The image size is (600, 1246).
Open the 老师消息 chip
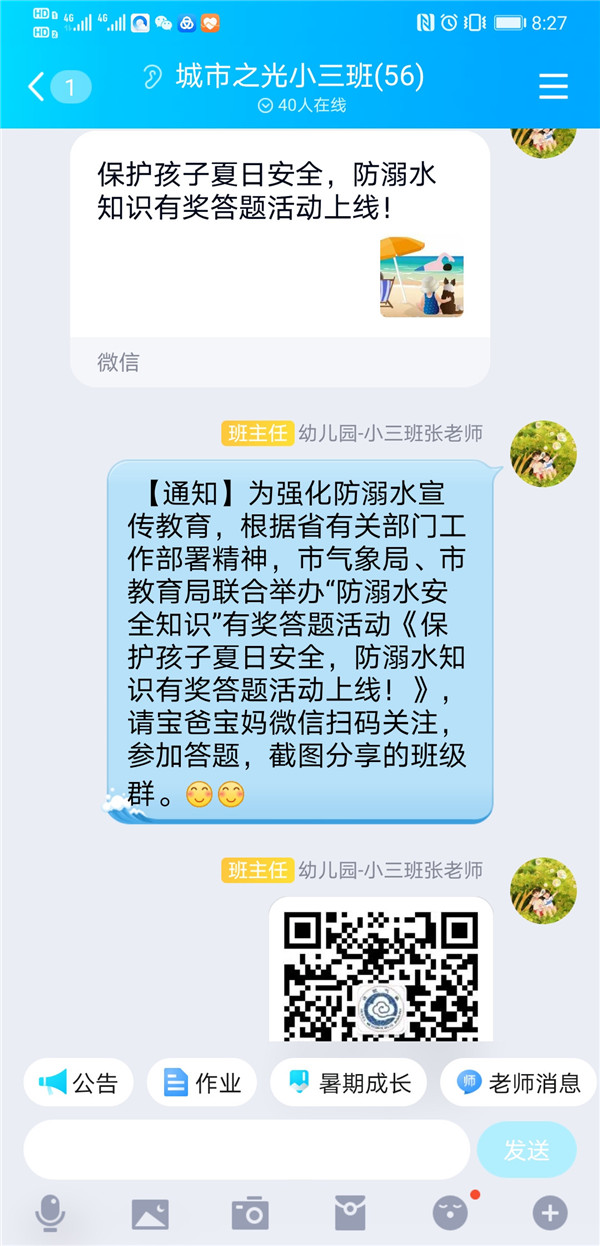pos(518,1082)
